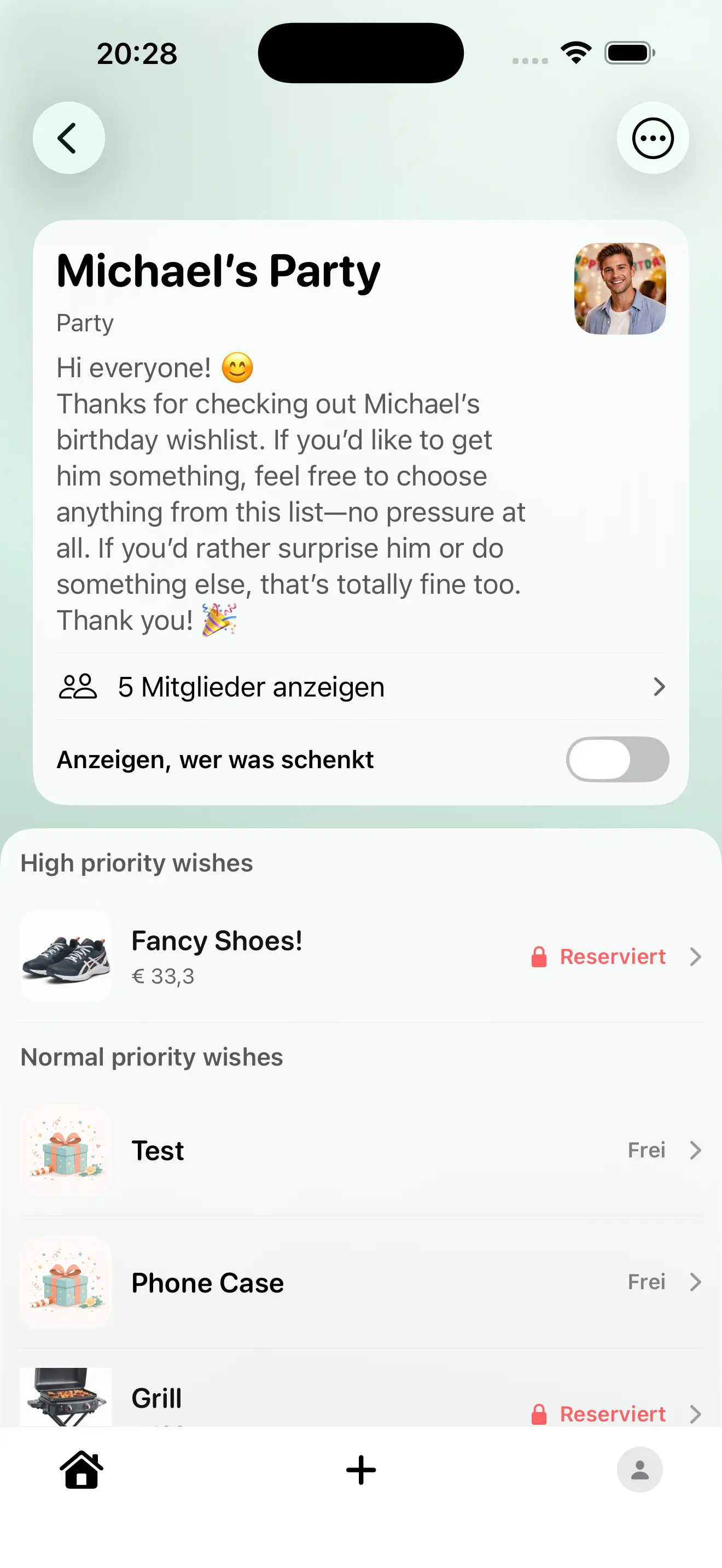This screenshot has width=722, height=1568.
Task: Toggle gift visibility switch off again
Action: 616,759
